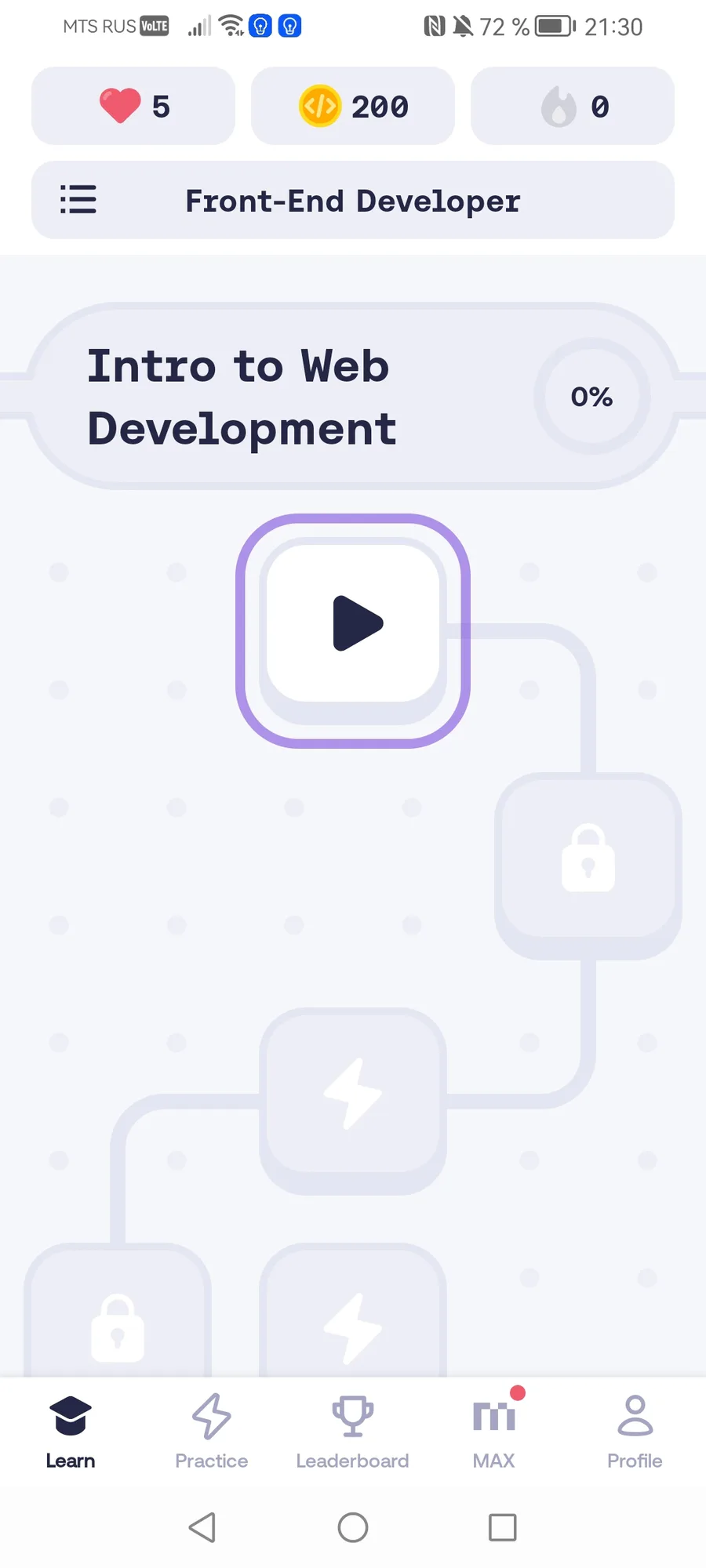
Task: Go to the Profile tab
Action: pos(635,1432)
